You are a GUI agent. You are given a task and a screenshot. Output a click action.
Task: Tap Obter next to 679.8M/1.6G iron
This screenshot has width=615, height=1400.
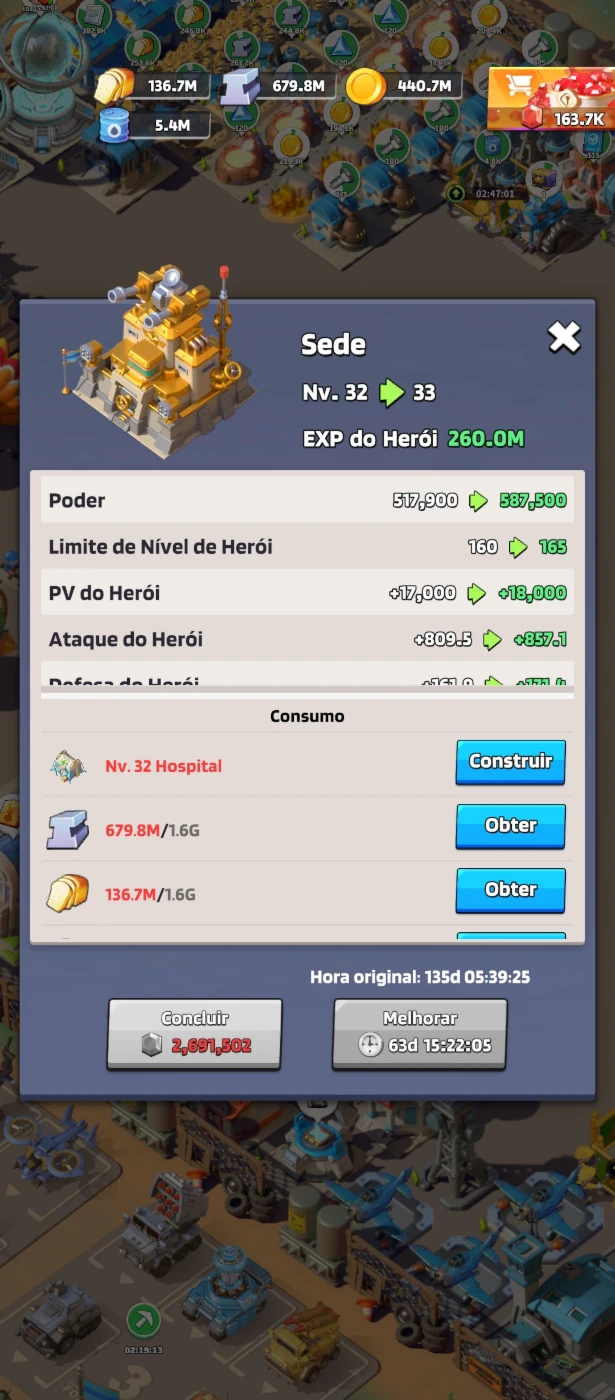[511, 826]
